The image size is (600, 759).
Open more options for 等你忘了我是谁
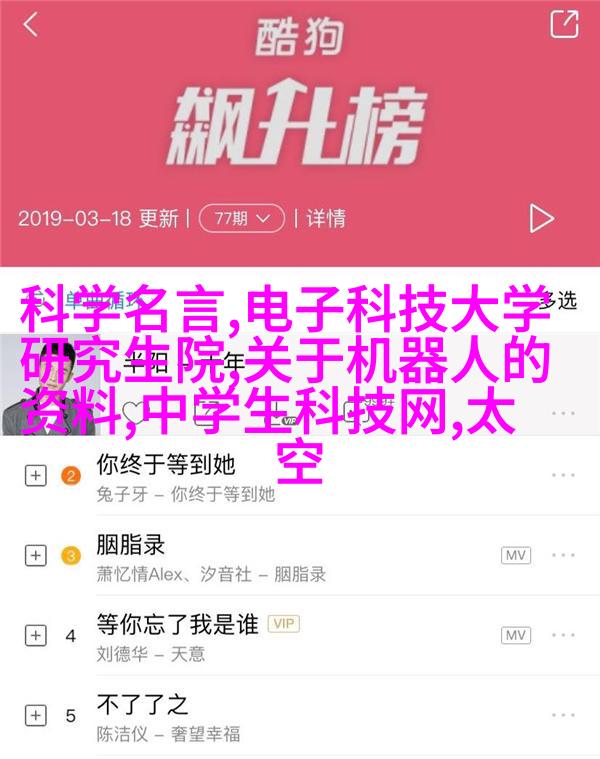[x=565, y=636]
